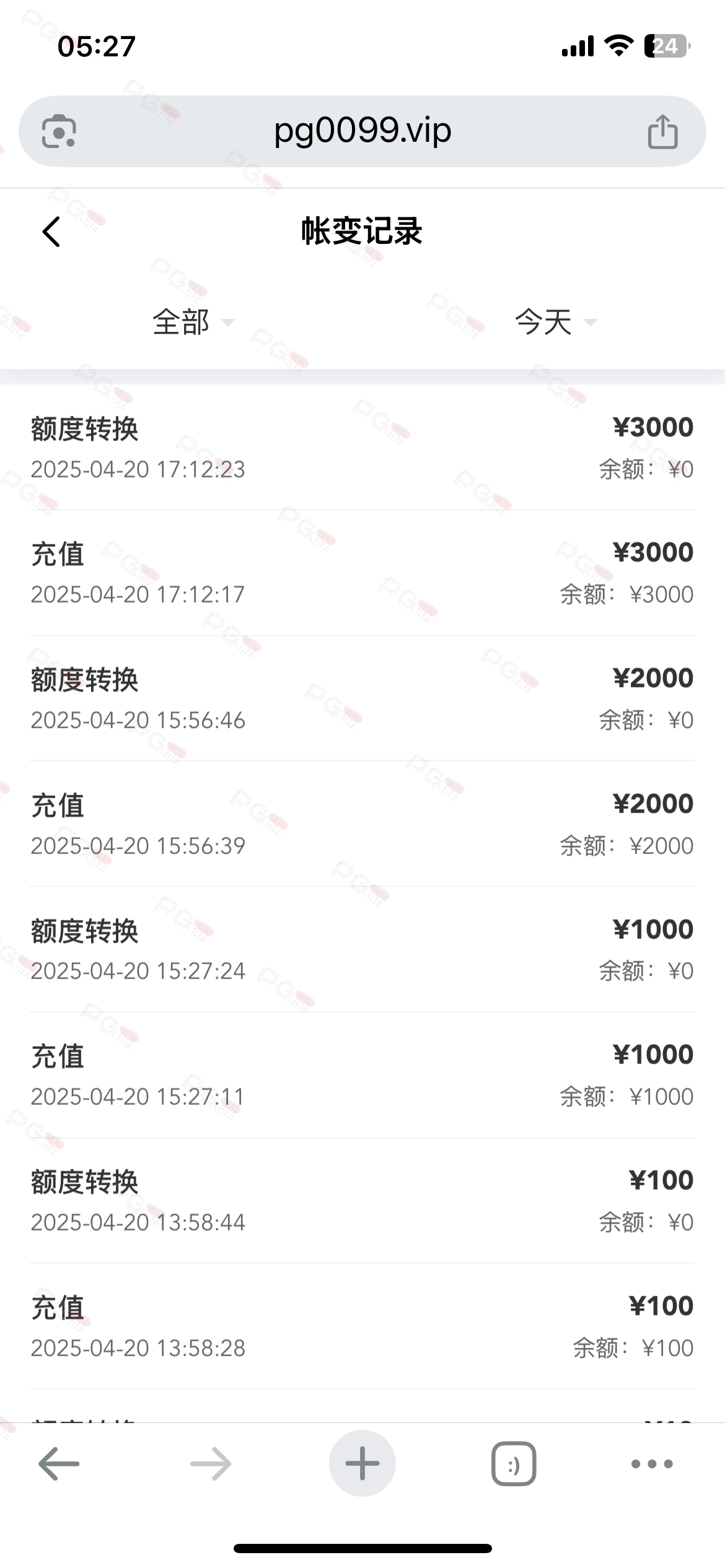Share this page via the share icon
This screenshot has width=725, height=1568.
click(662, 131)
